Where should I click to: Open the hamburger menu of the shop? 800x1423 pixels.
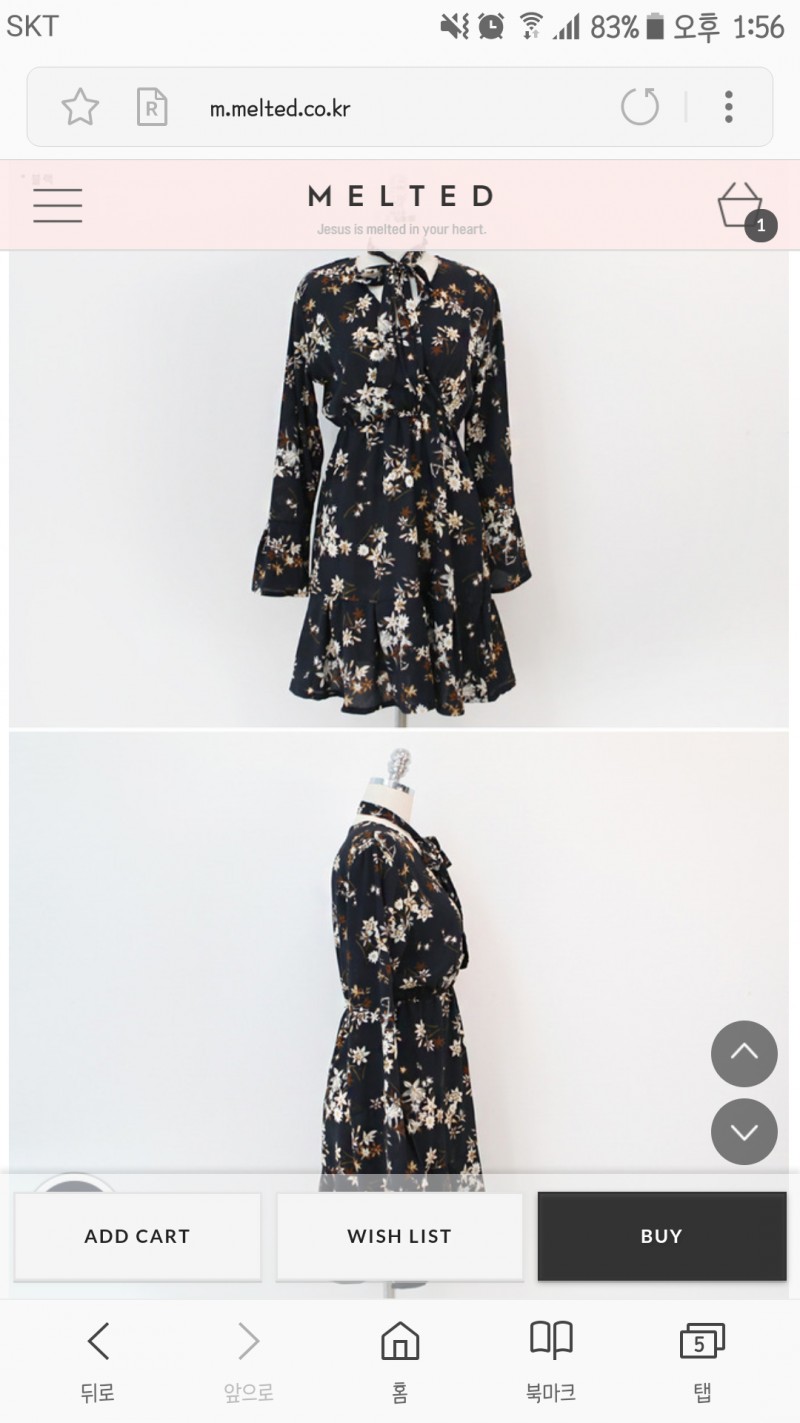click(x=58, y=204)
